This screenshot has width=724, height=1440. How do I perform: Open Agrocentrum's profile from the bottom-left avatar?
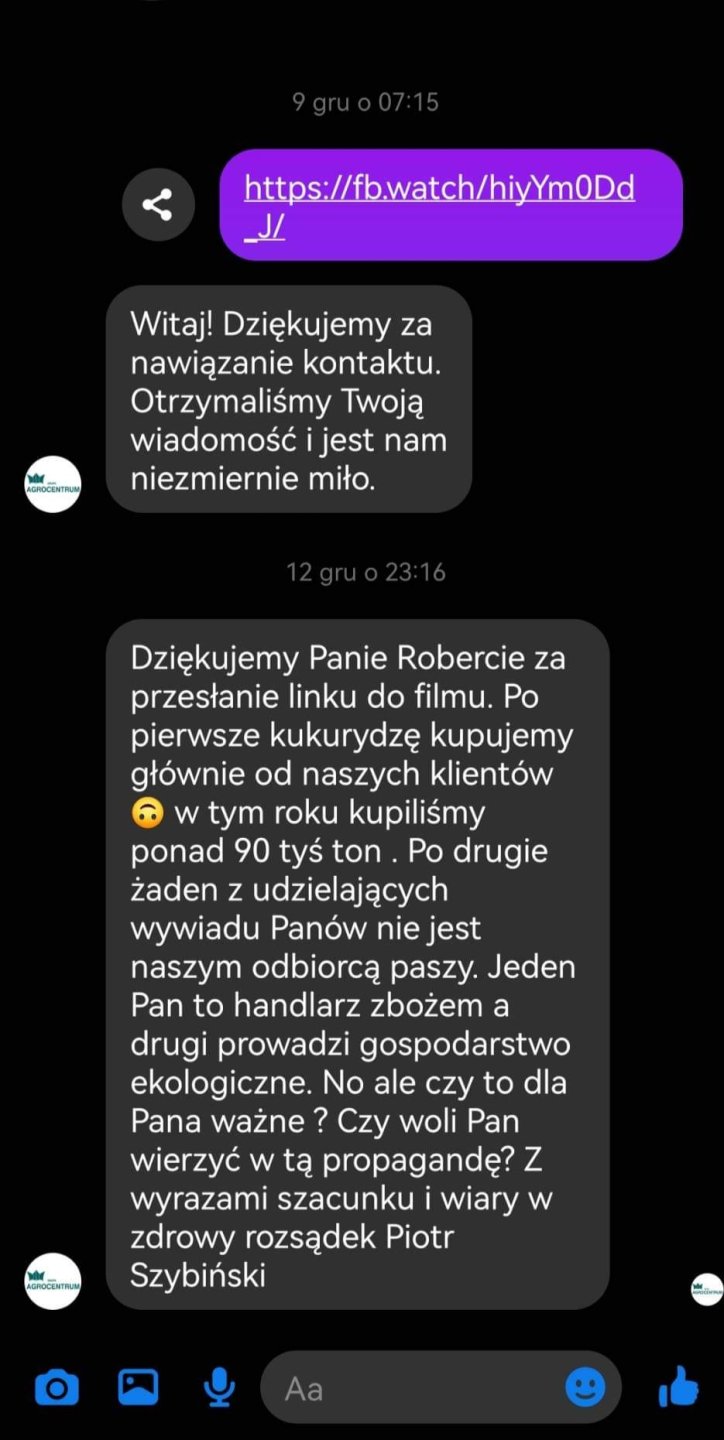[x=53, y=1281]
